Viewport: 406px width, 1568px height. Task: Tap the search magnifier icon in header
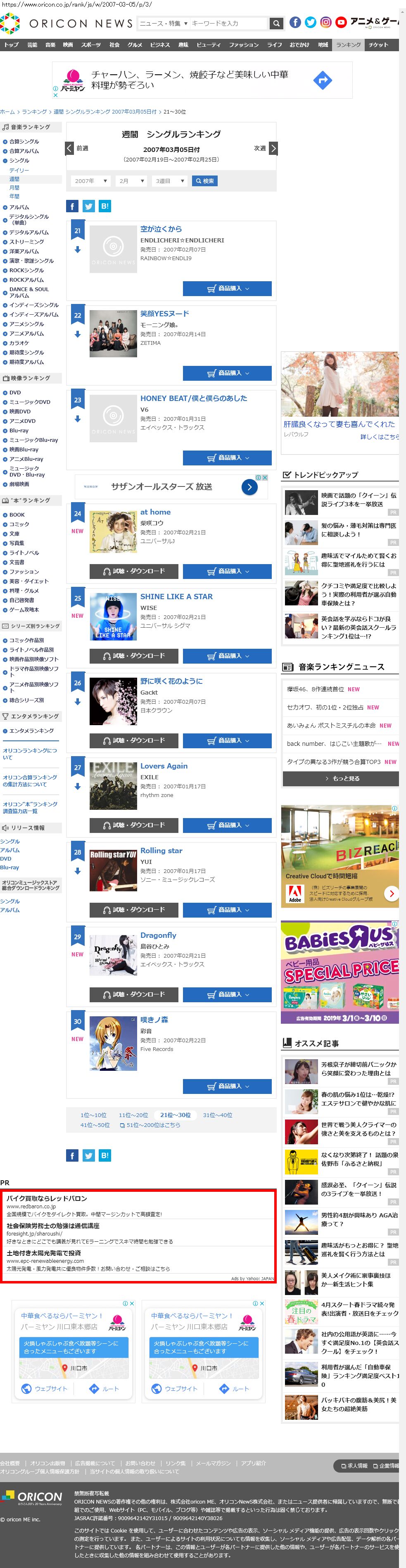276,23
